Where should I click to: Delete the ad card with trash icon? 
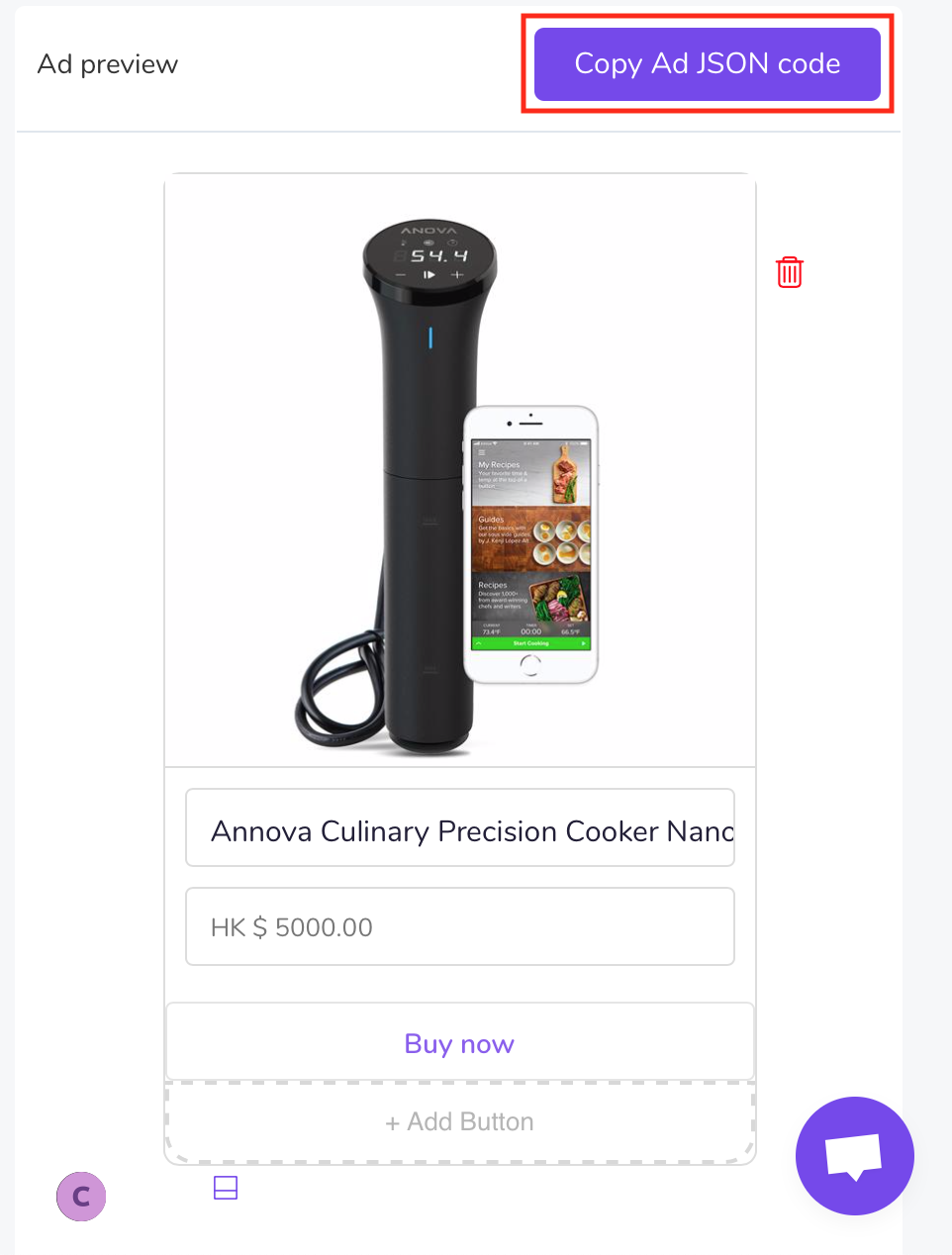[789, 272]
